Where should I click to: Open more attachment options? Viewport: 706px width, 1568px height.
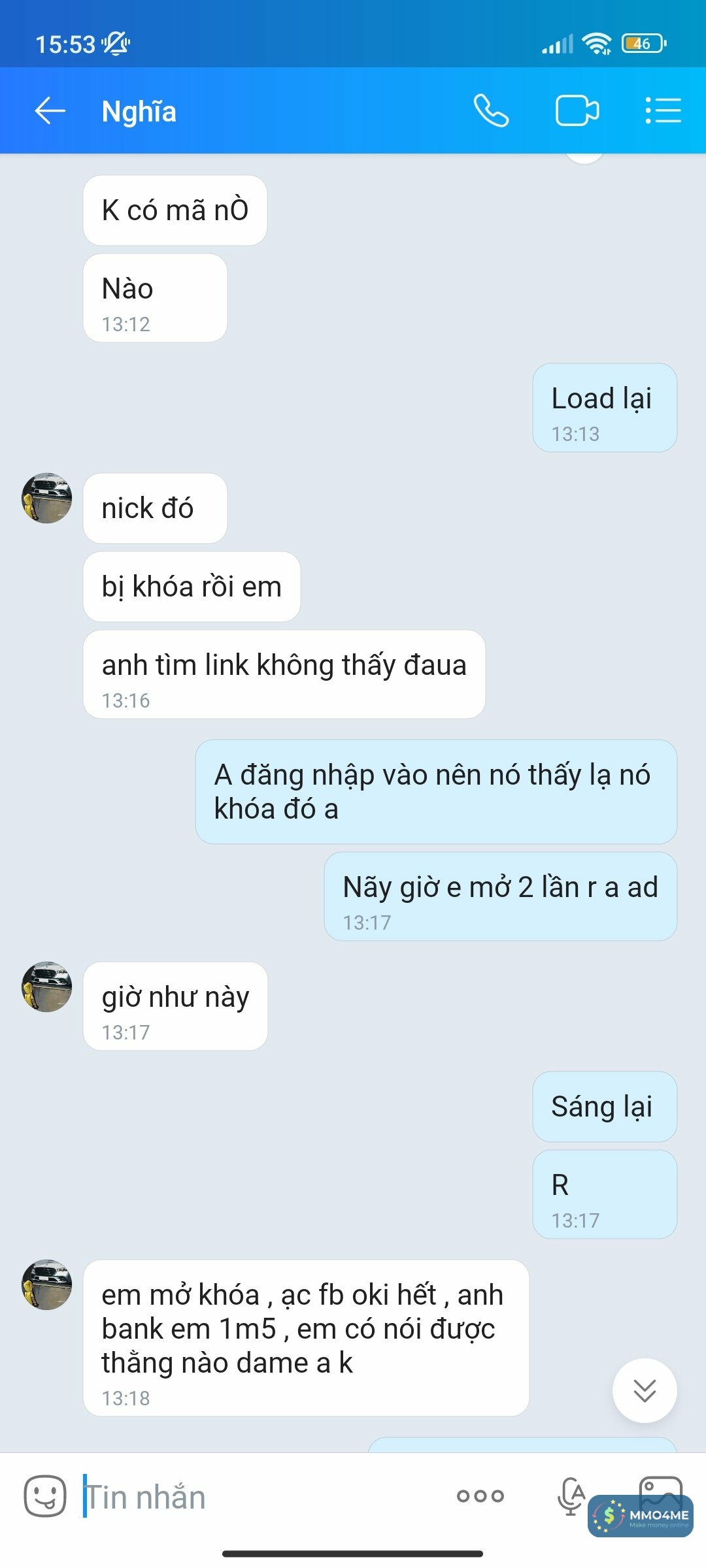[x=480, y=1496]
